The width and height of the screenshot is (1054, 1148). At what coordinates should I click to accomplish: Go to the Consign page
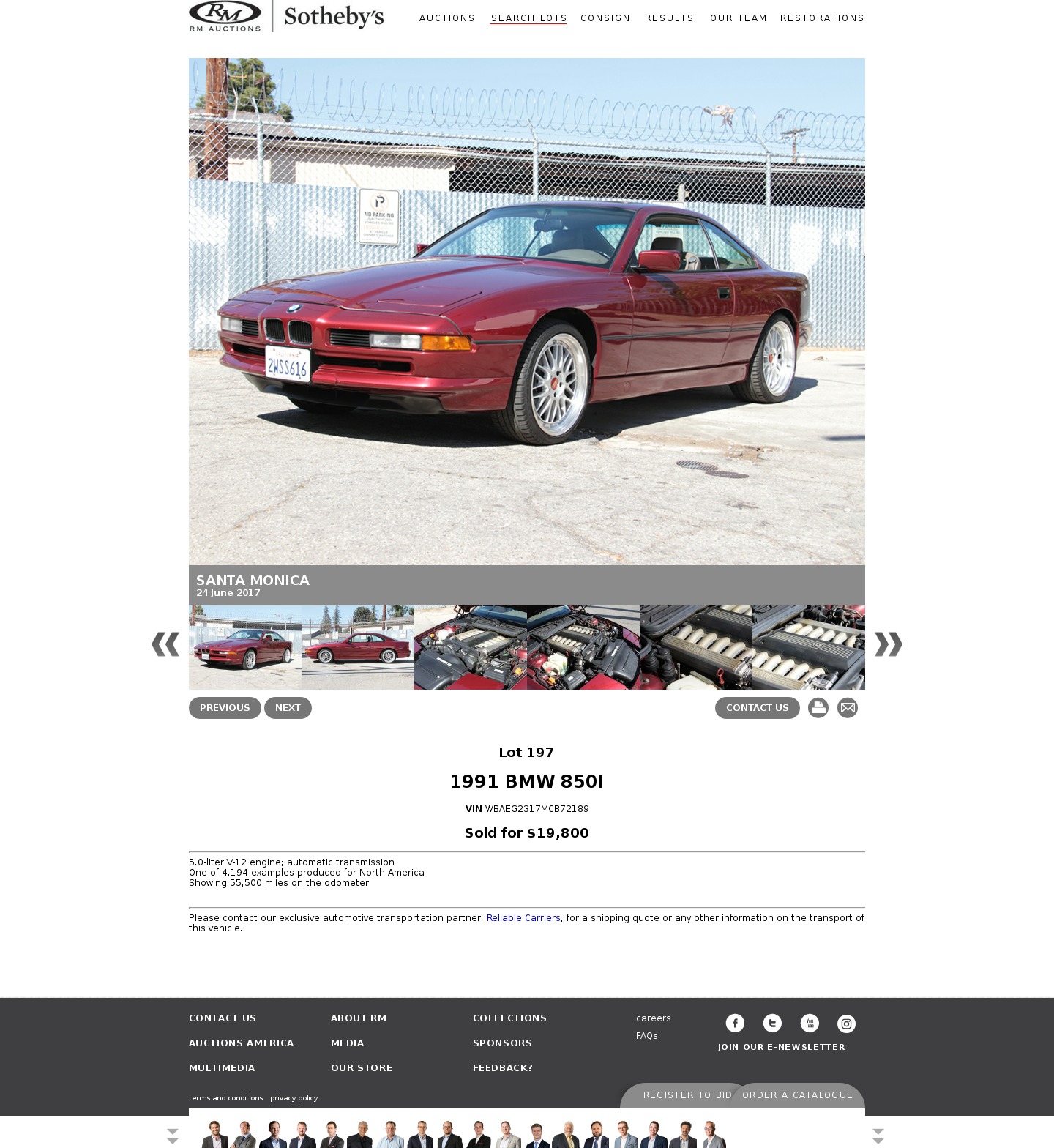605,18
